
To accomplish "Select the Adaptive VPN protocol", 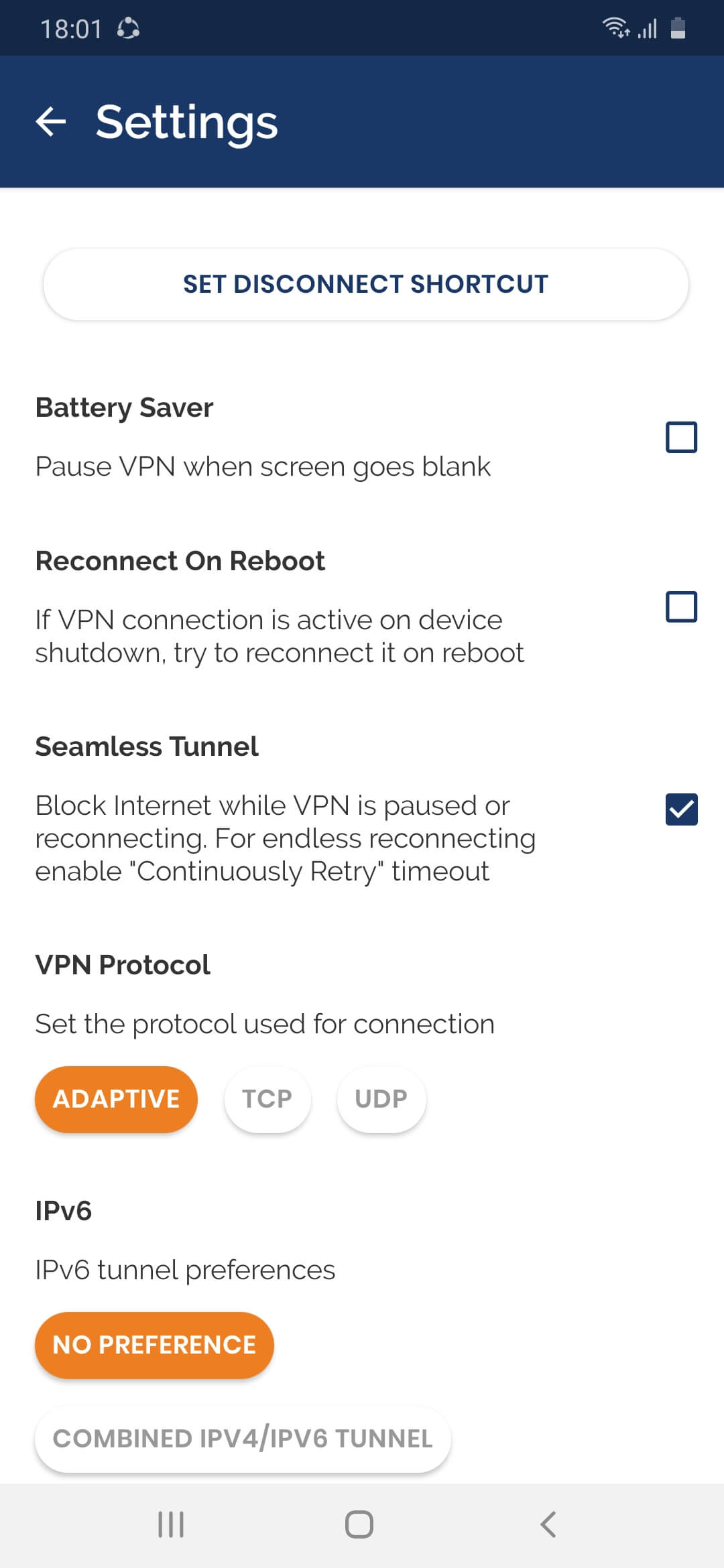I will (x=116, y=1099).
